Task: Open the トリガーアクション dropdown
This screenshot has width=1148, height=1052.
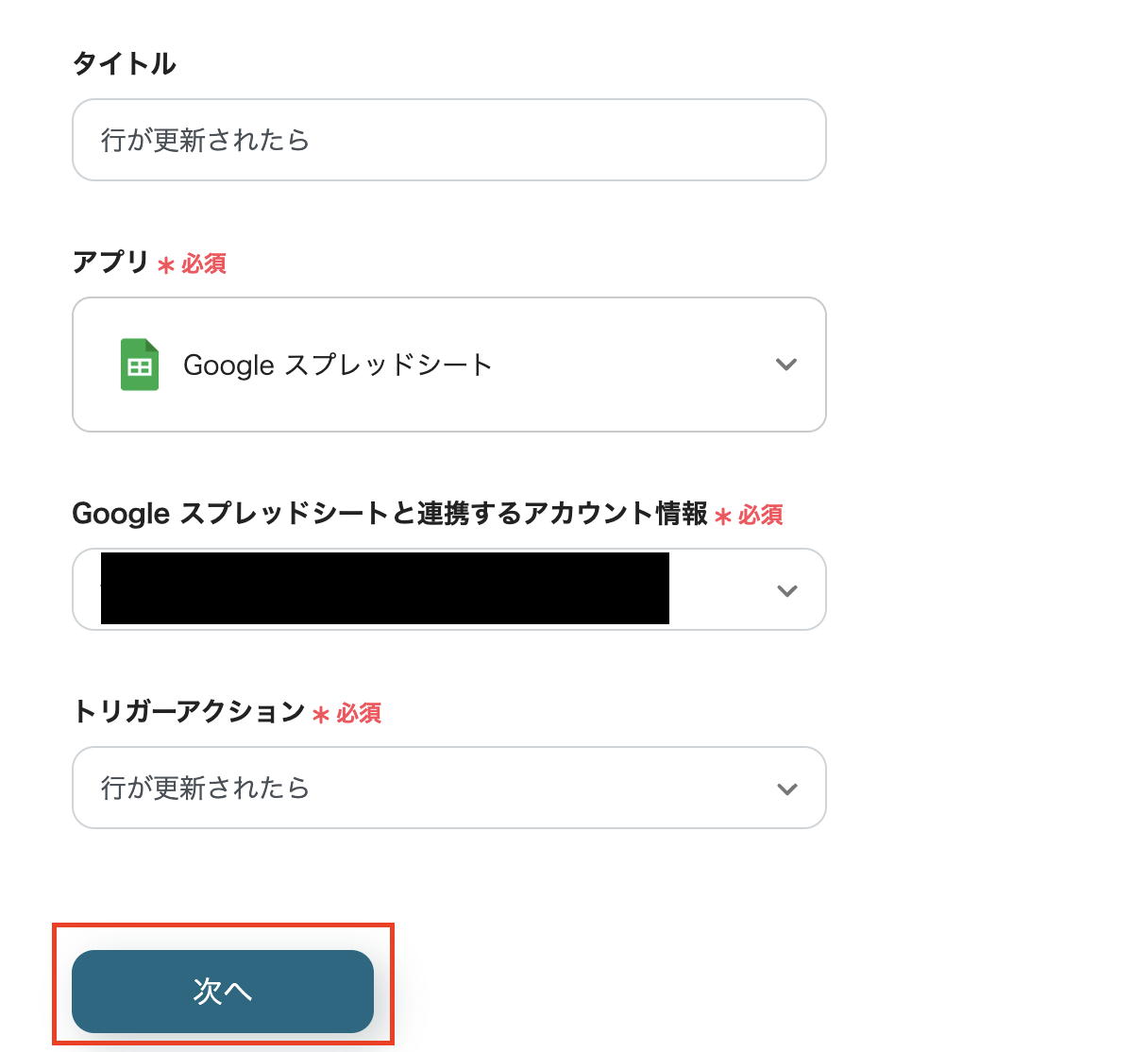Action: coord(448,788)
